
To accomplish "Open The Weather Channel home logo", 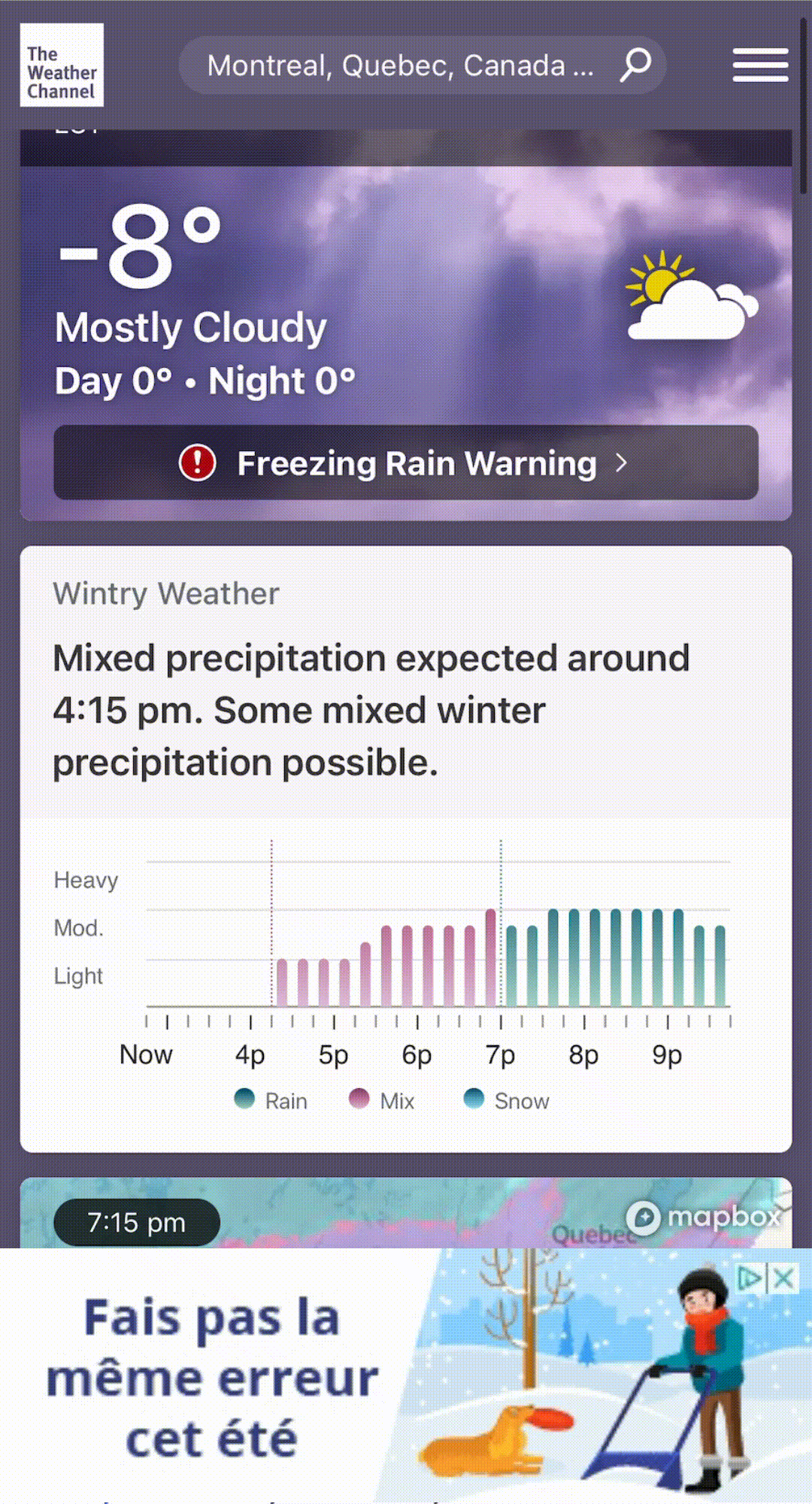I will click(62, 65).
